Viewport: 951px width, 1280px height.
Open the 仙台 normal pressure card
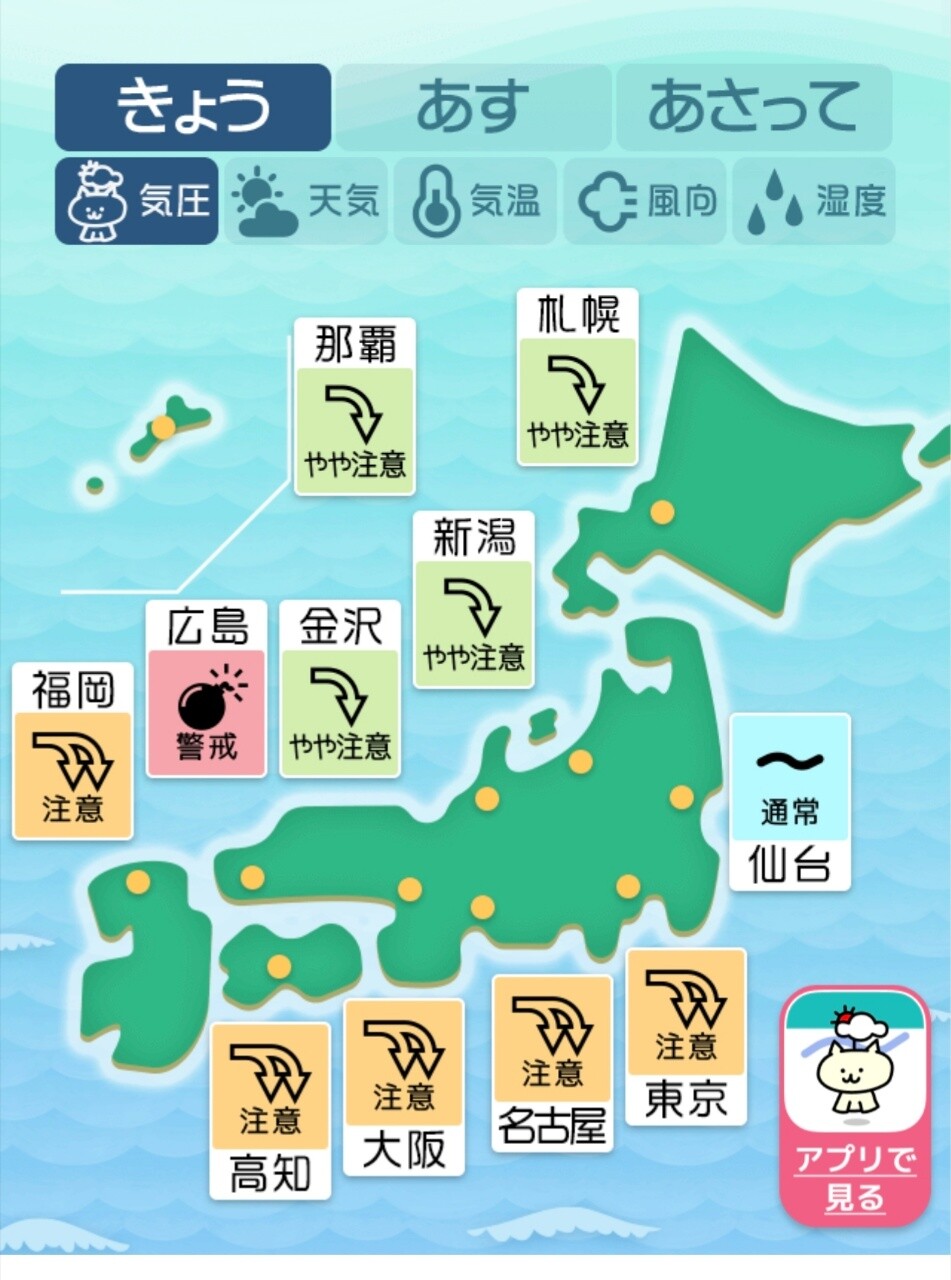coord(790,801)
